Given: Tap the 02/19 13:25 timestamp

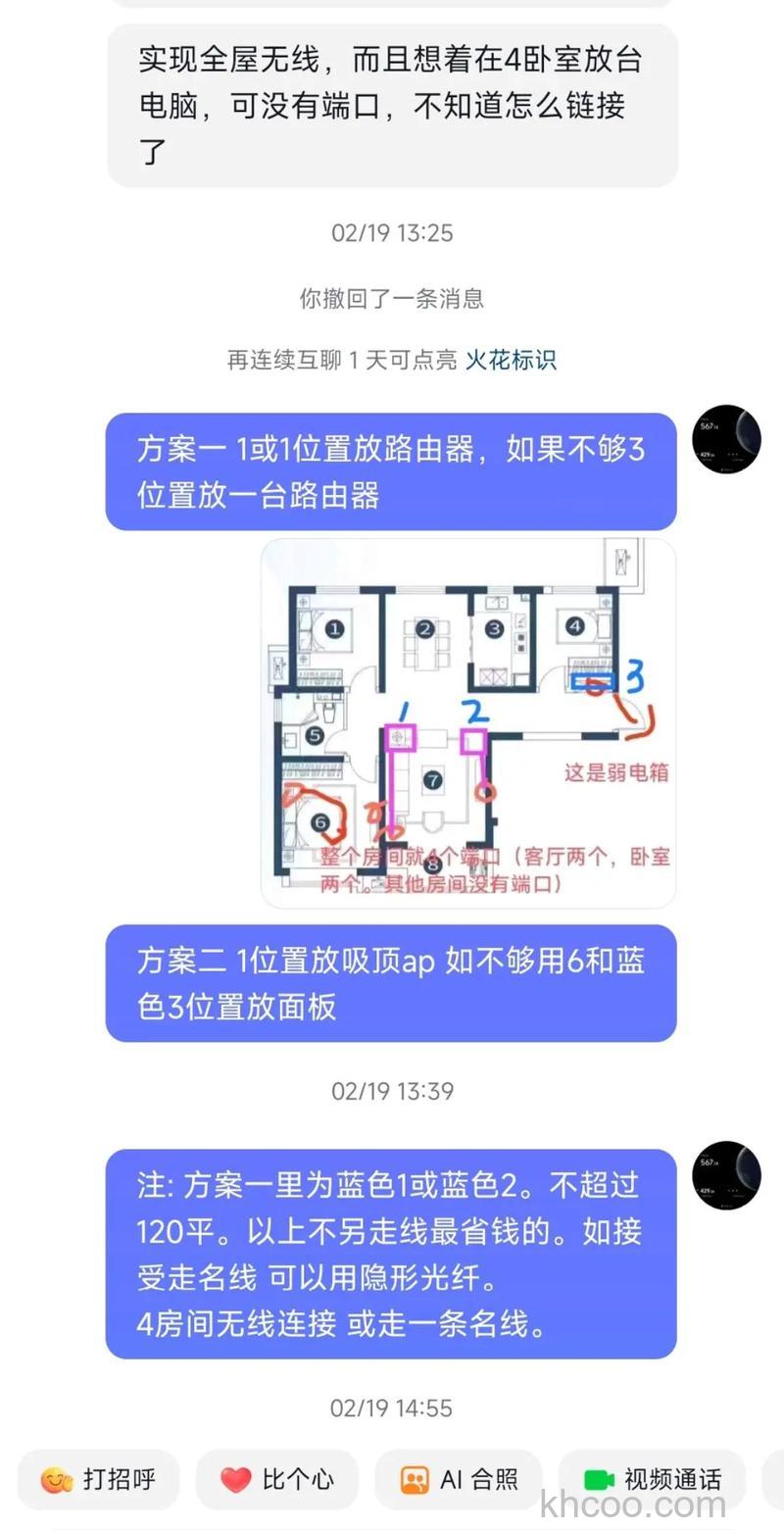Looking at the screenshot, I should tap(392, 233).
